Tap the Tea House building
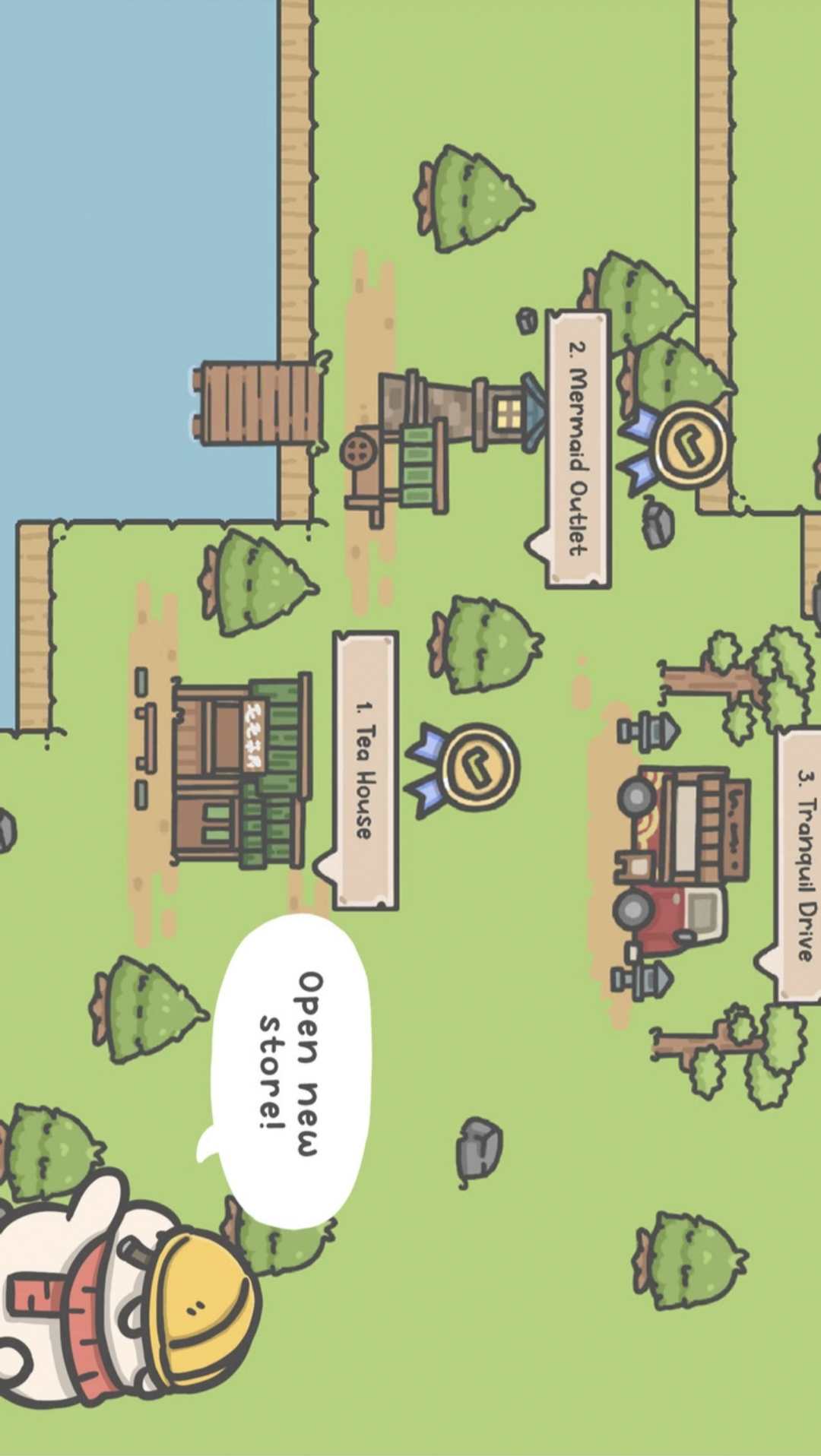The width and height of the screenshot is (821, 1456). (242, 771)
